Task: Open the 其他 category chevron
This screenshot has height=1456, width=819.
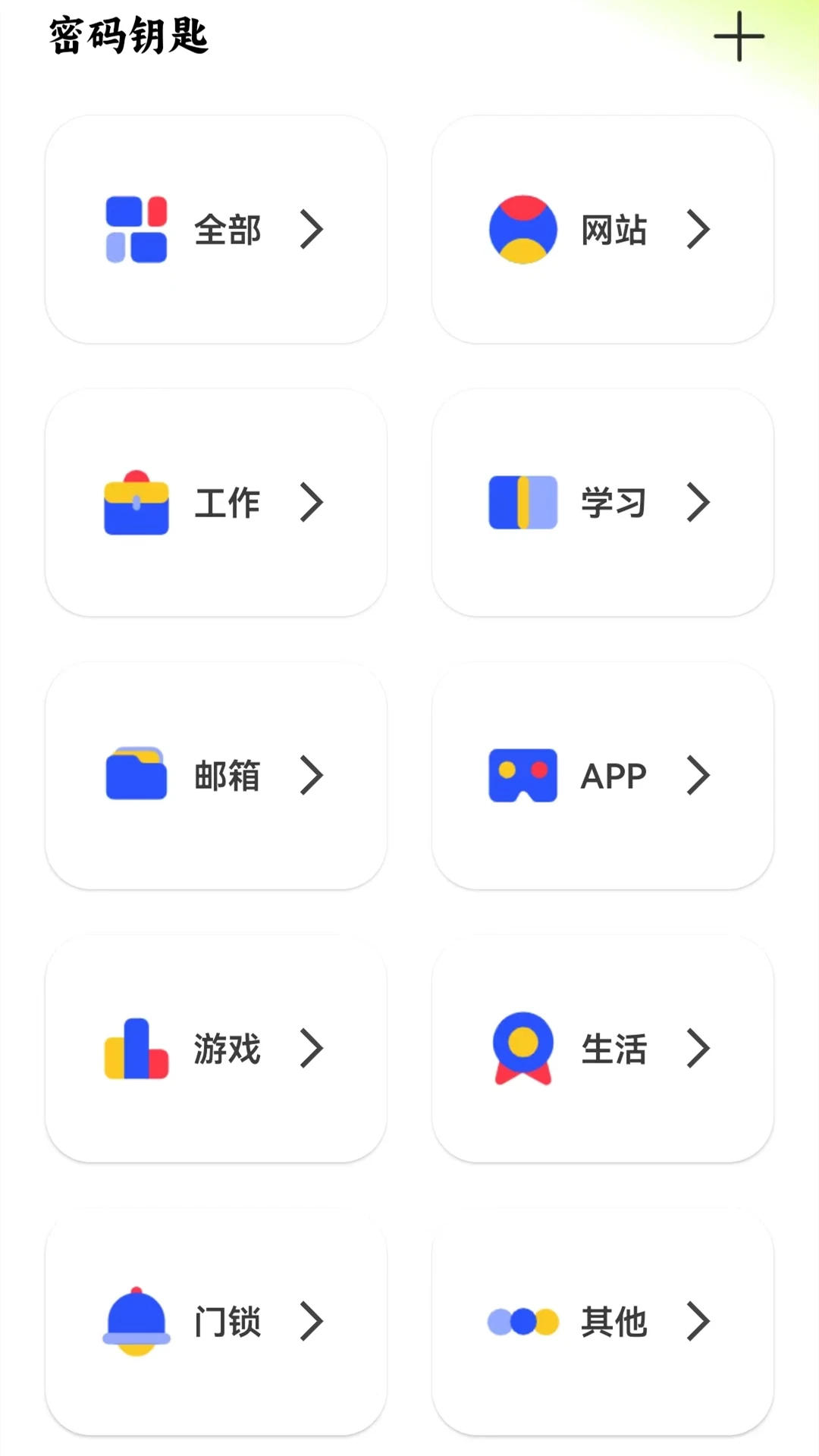Action: click(x=699, y=1322)
